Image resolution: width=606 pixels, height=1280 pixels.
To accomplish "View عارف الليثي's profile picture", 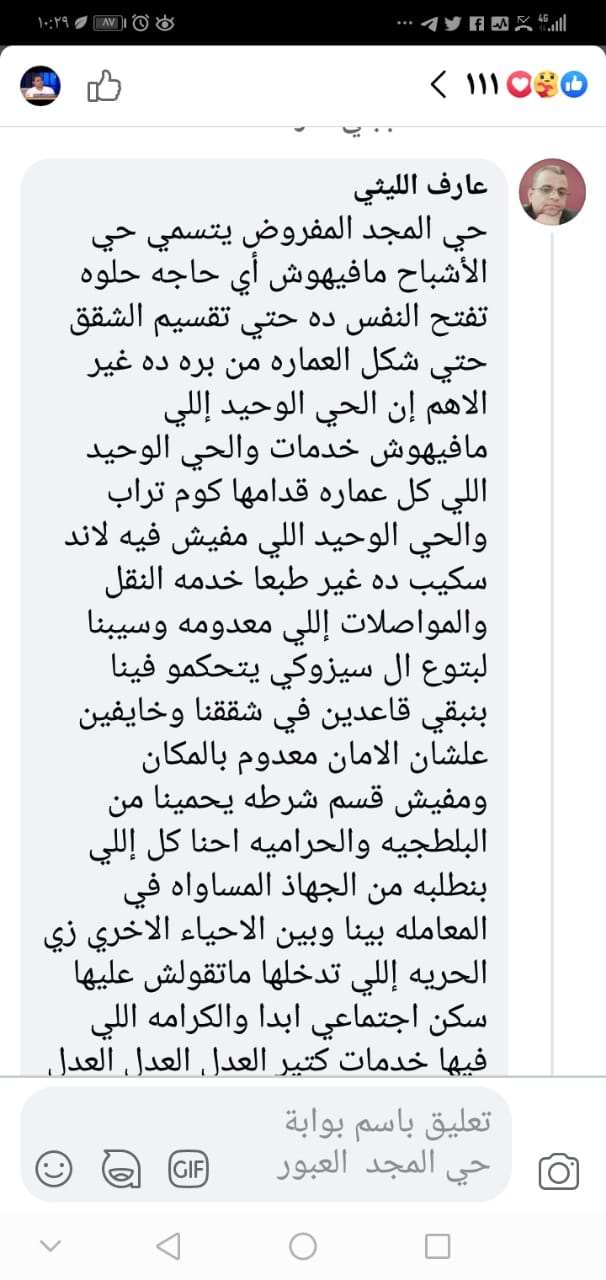I will point(553,191).
